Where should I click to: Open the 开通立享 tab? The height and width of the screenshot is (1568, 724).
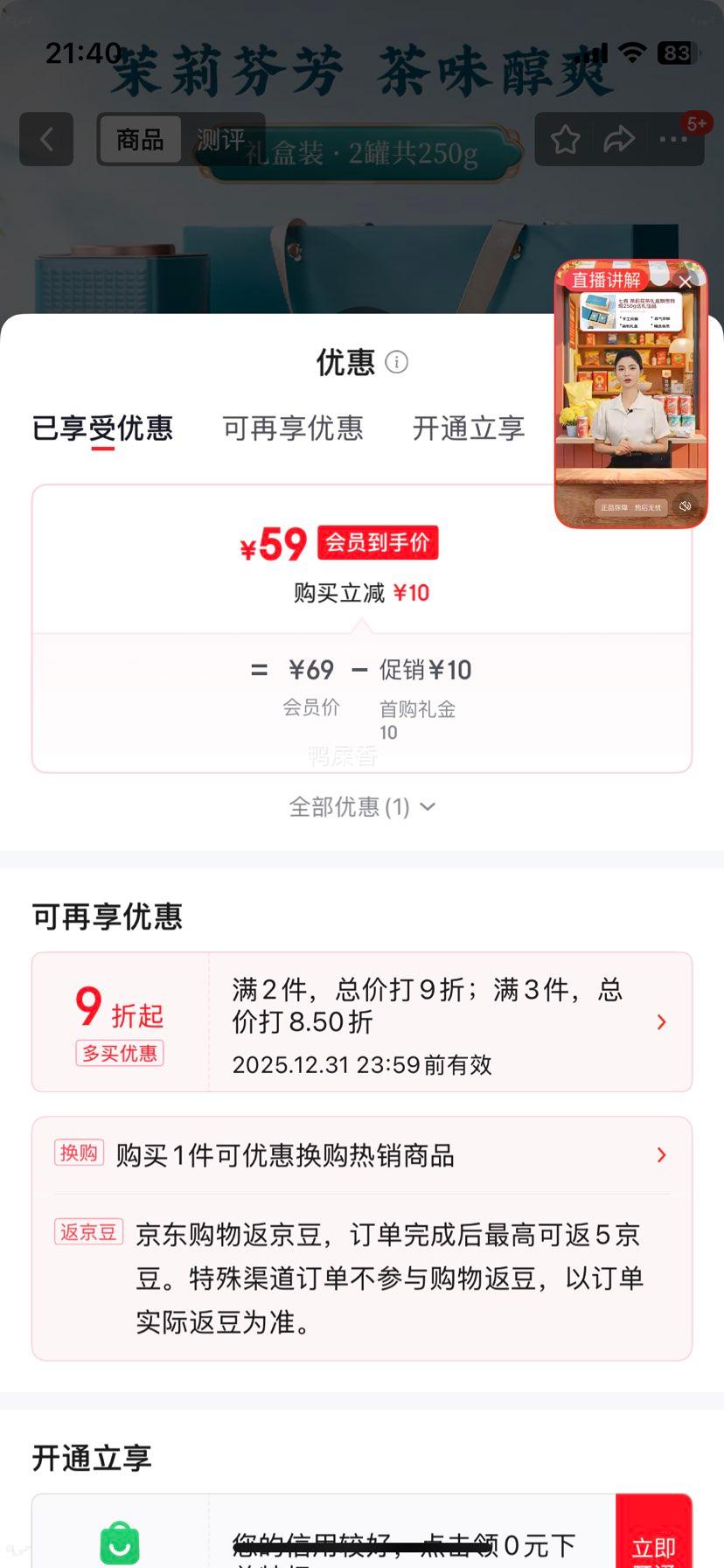(x=469, y=429)
